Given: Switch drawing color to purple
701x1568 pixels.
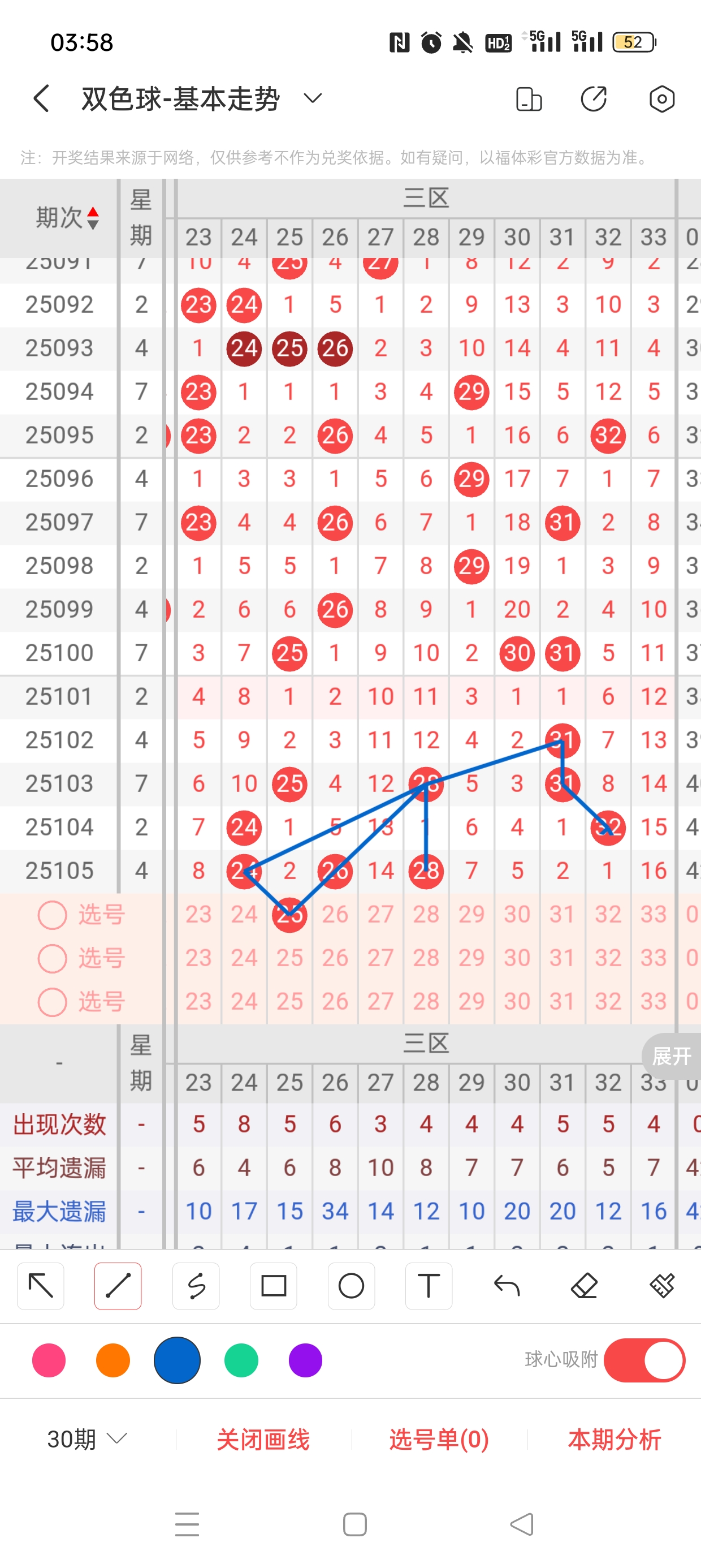Looking at the screenshot, I should pos(305,1360).
